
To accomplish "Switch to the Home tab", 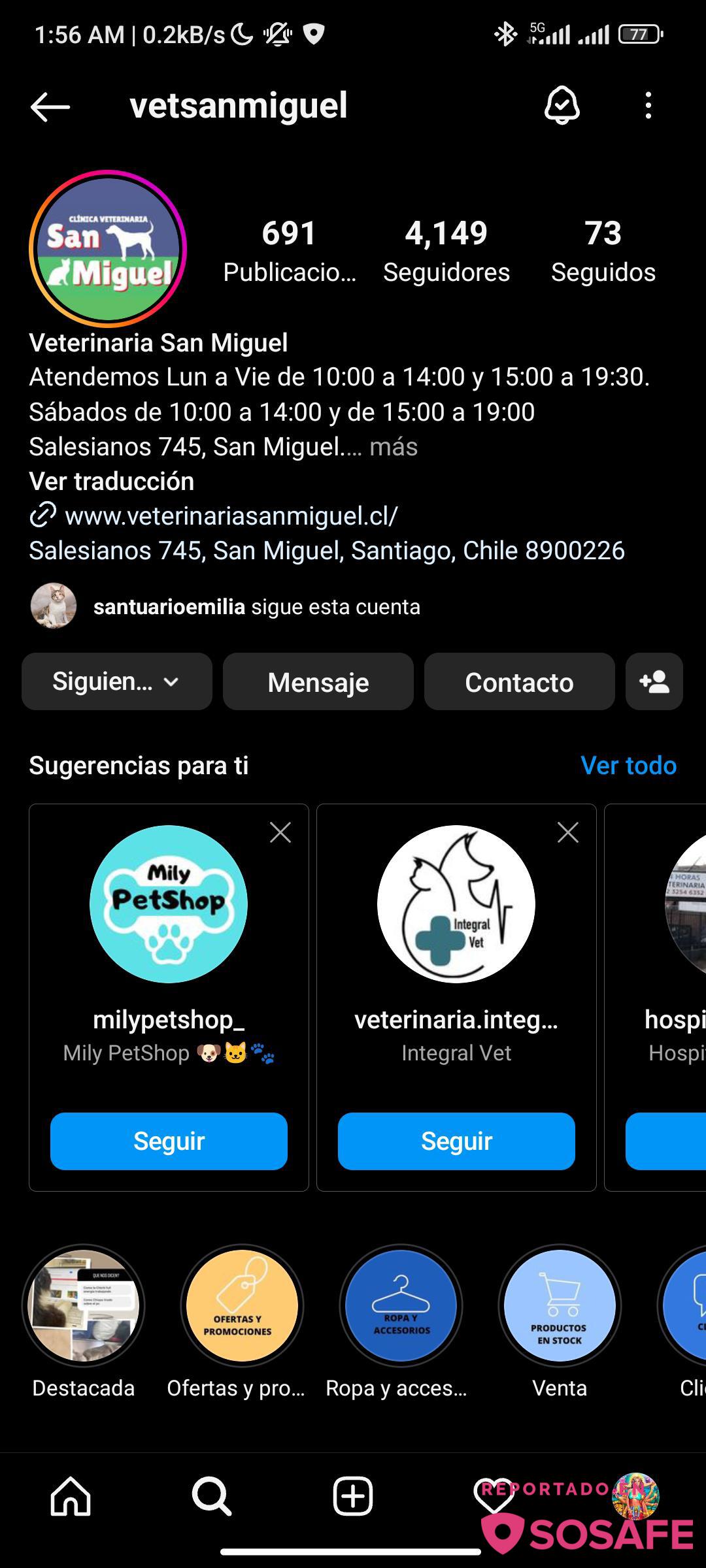I will click(x=71, y=1495).
